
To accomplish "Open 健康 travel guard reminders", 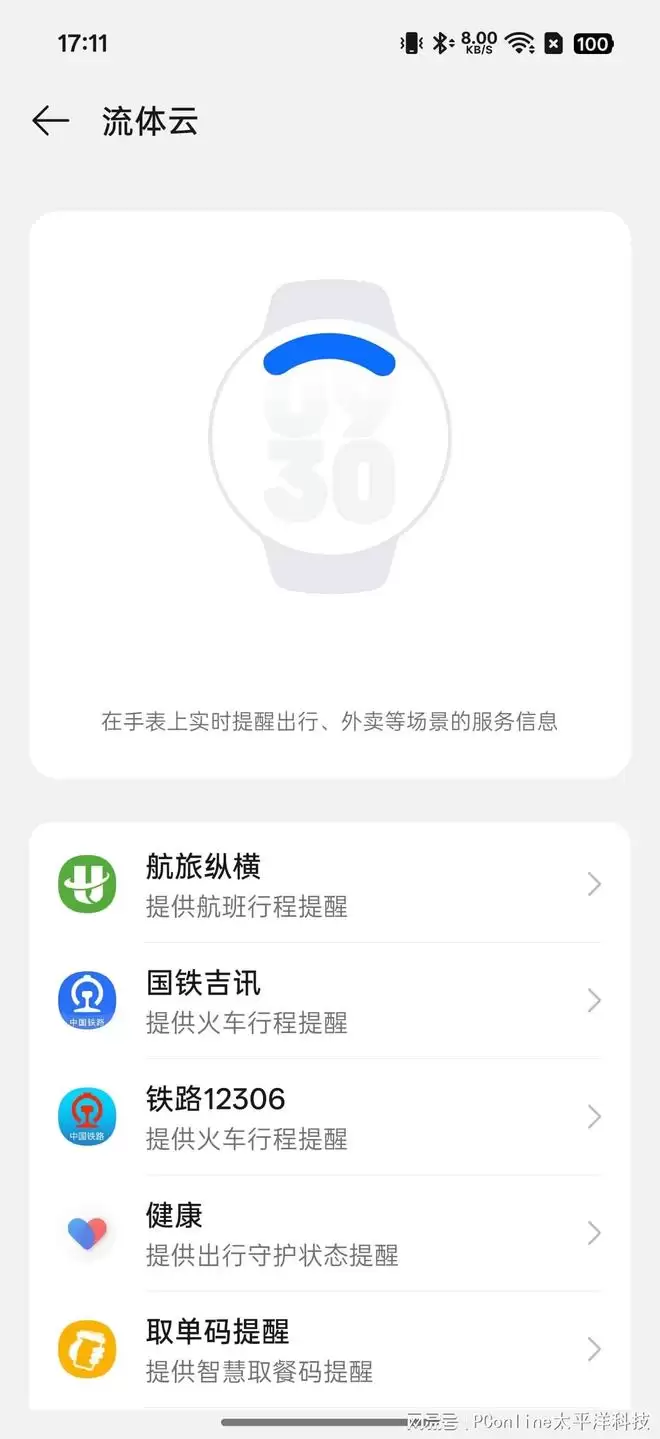I will click(330, 1233).
